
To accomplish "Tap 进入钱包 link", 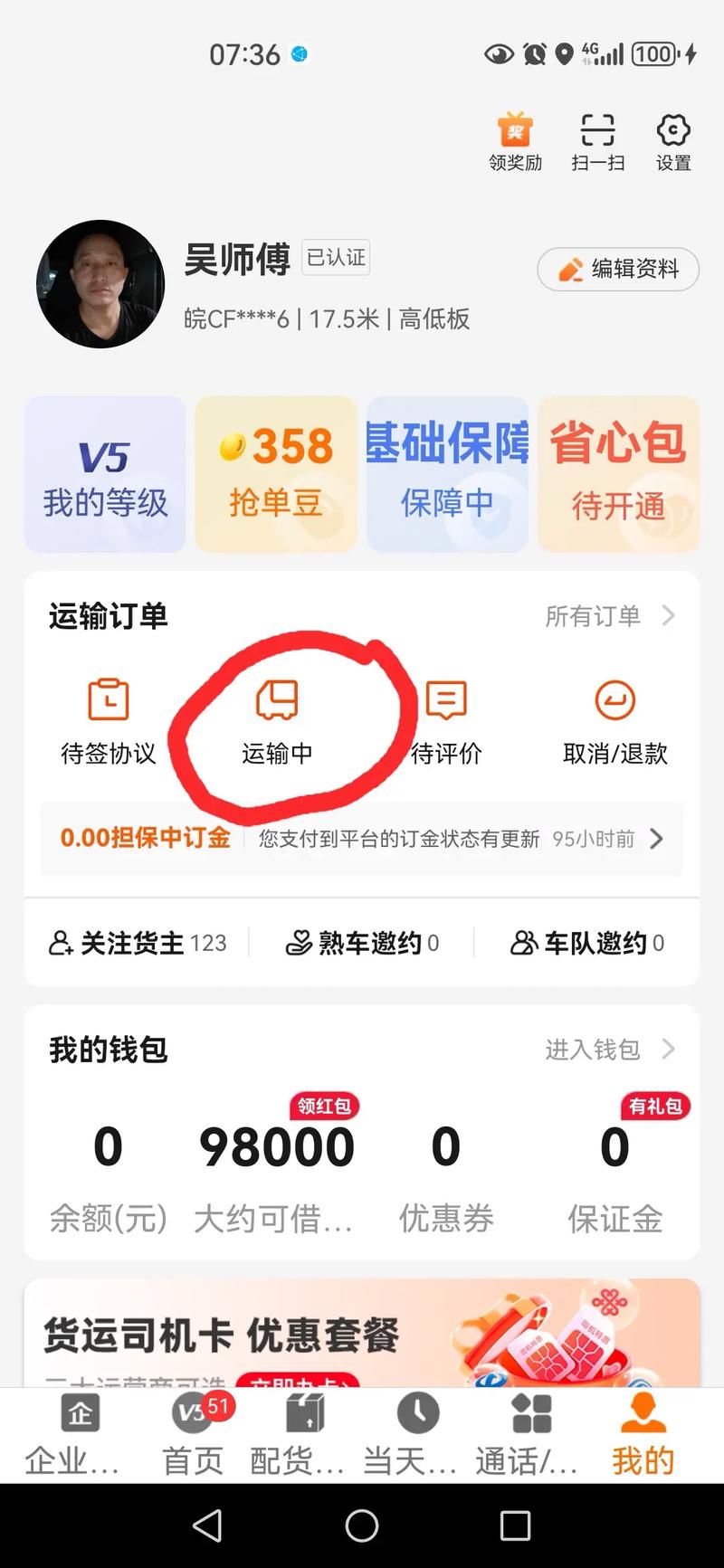I will click(x=609, y=1050).
